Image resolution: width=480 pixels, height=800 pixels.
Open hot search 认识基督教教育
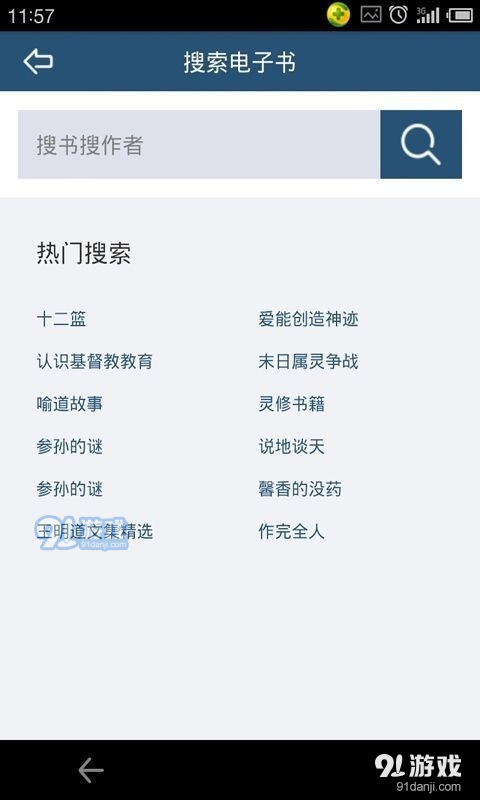(94, 362)
